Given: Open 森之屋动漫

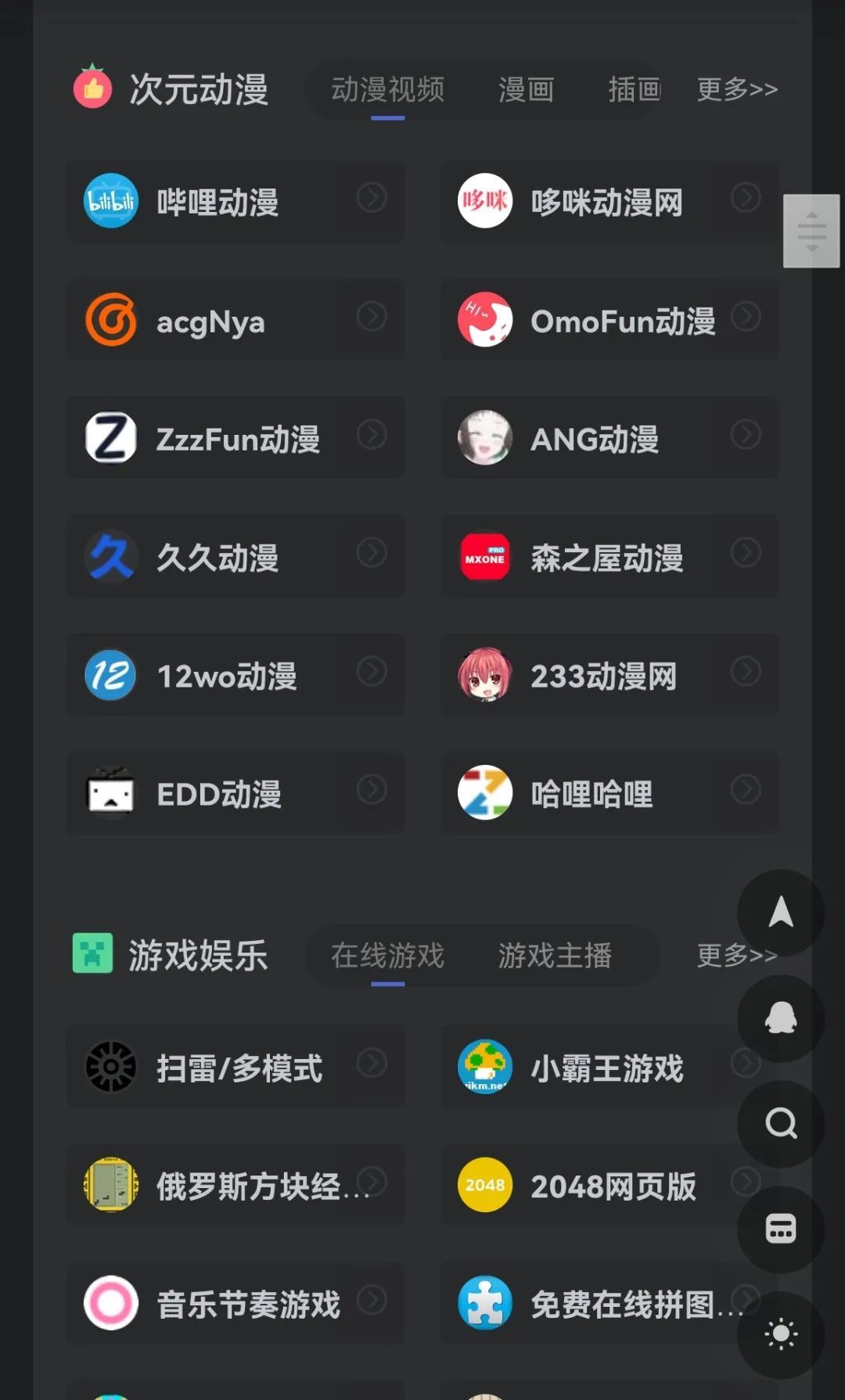Looking at the screenshot, I should [x=609, y=557].
